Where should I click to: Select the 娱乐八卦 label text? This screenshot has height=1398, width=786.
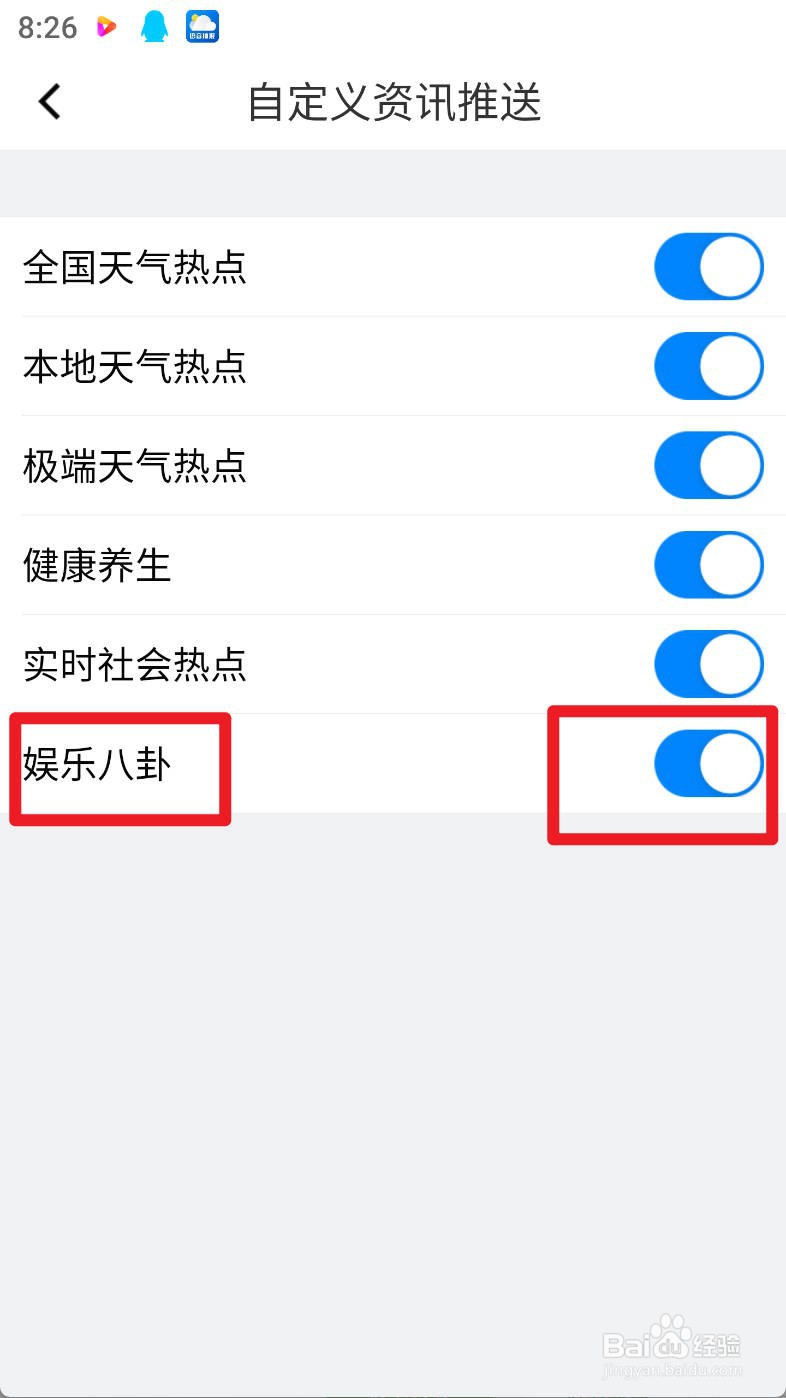click(97, 763)
